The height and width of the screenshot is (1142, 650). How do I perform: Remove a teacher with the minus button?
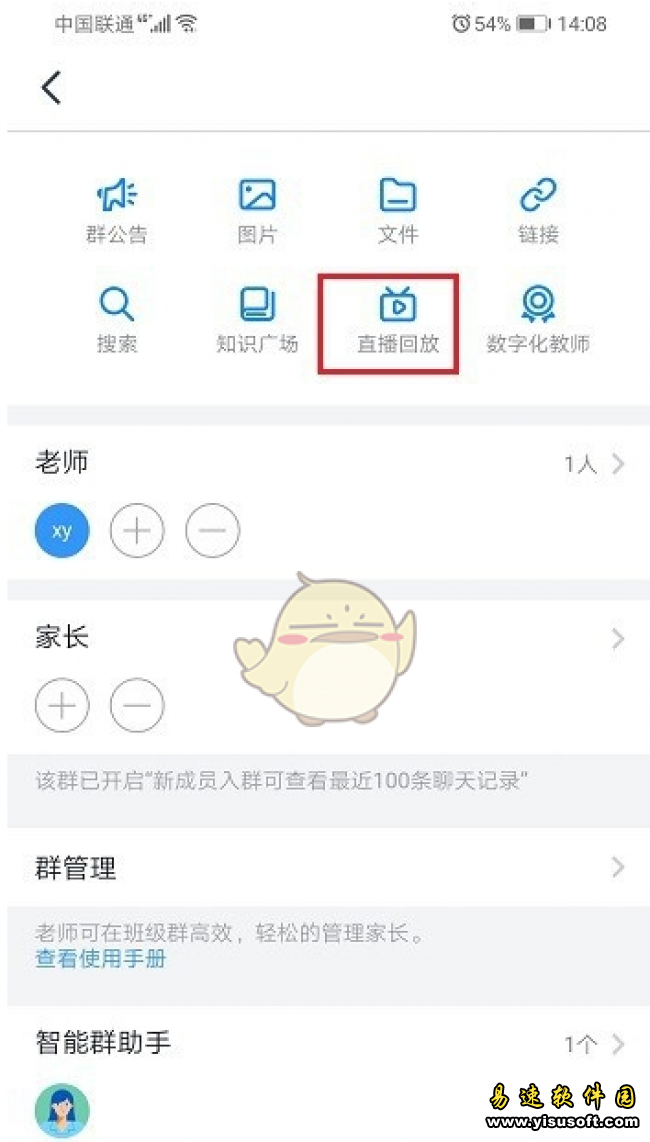tap(212, 531)
